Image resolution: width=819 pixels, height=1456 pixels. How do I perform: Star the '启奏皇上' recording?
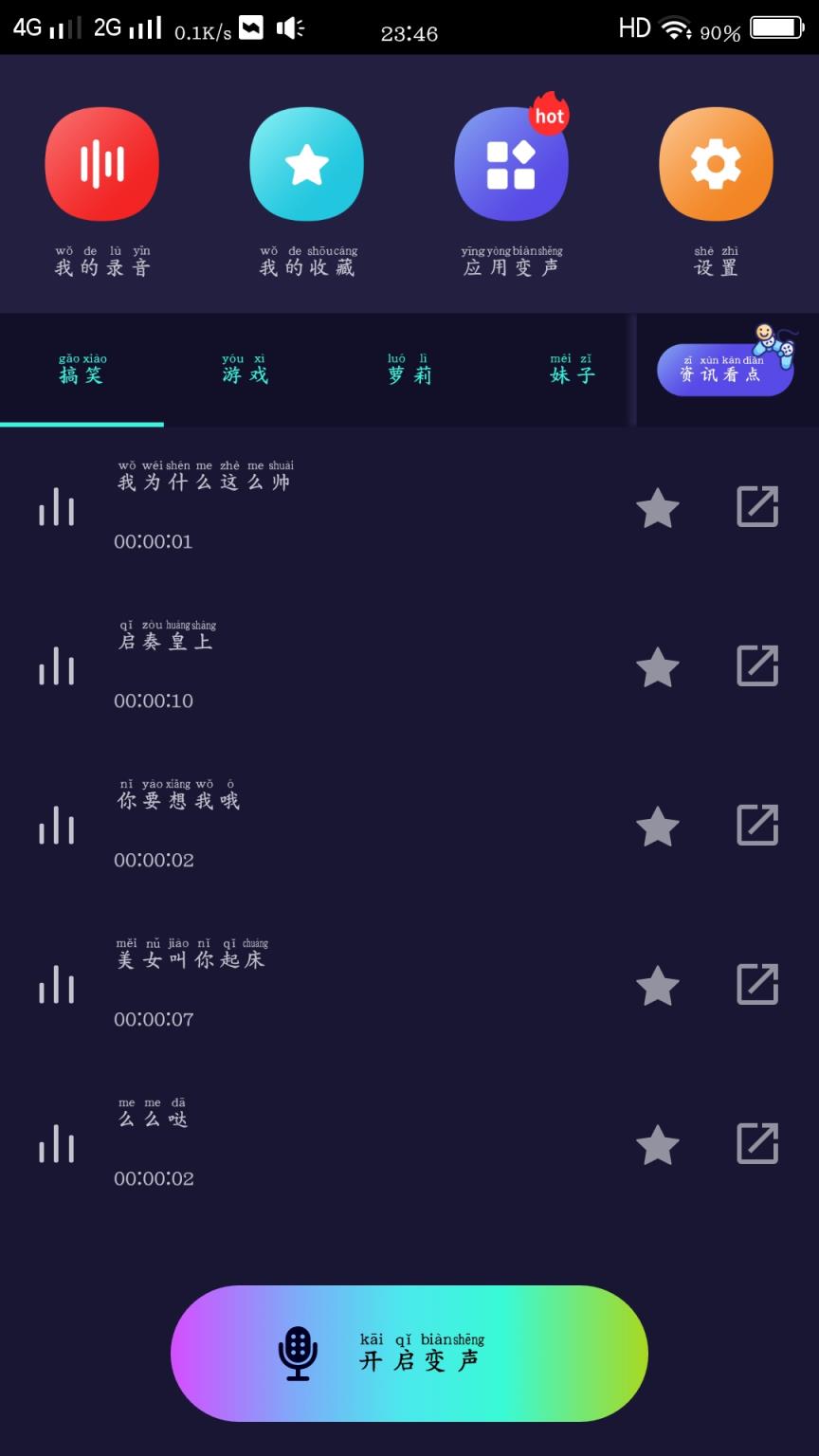tap(658, 668)
